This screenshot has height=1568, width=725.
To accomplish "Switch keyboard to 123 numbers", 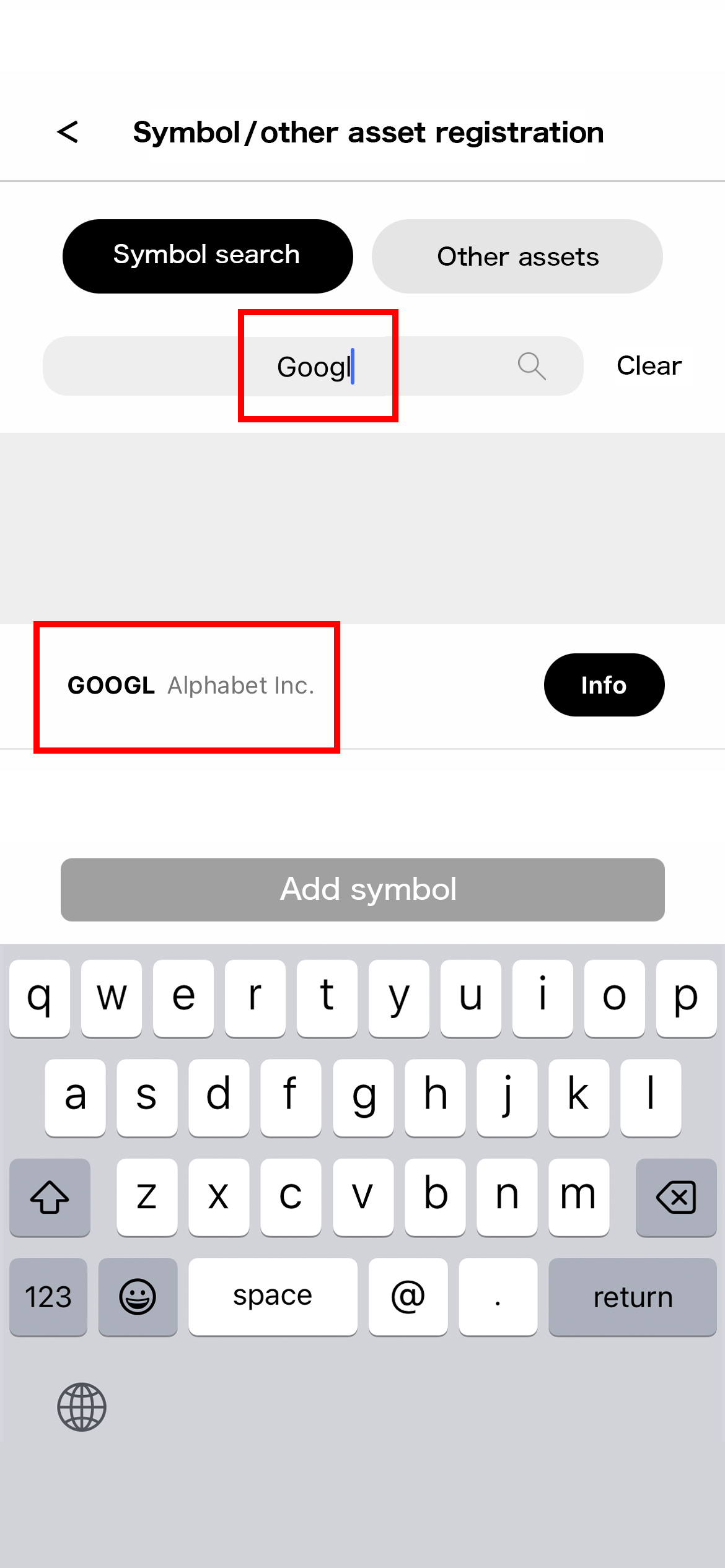I will pos(48,1297).
